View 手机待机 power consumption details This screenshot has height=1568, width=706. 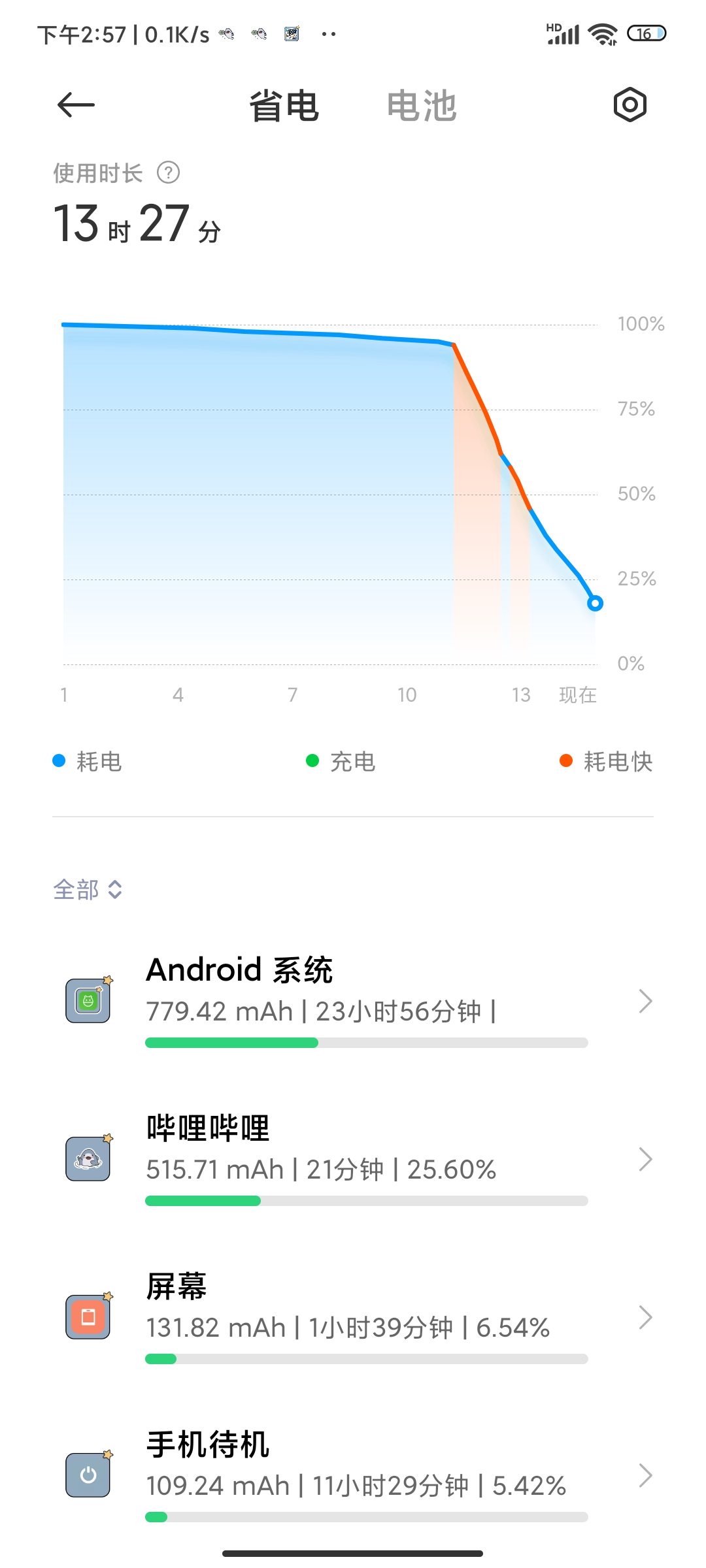[x=353, y=1475]
